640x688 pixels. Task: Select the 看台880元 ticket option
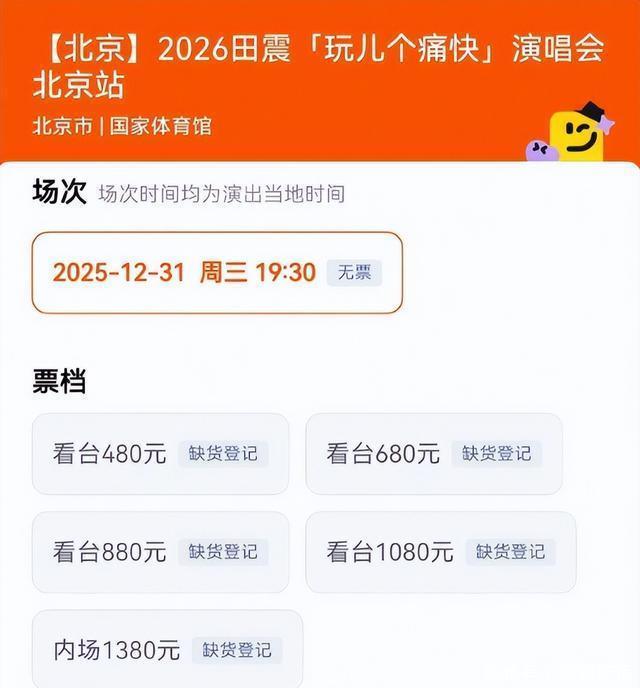pyautogui.click(x=160, y=552)
